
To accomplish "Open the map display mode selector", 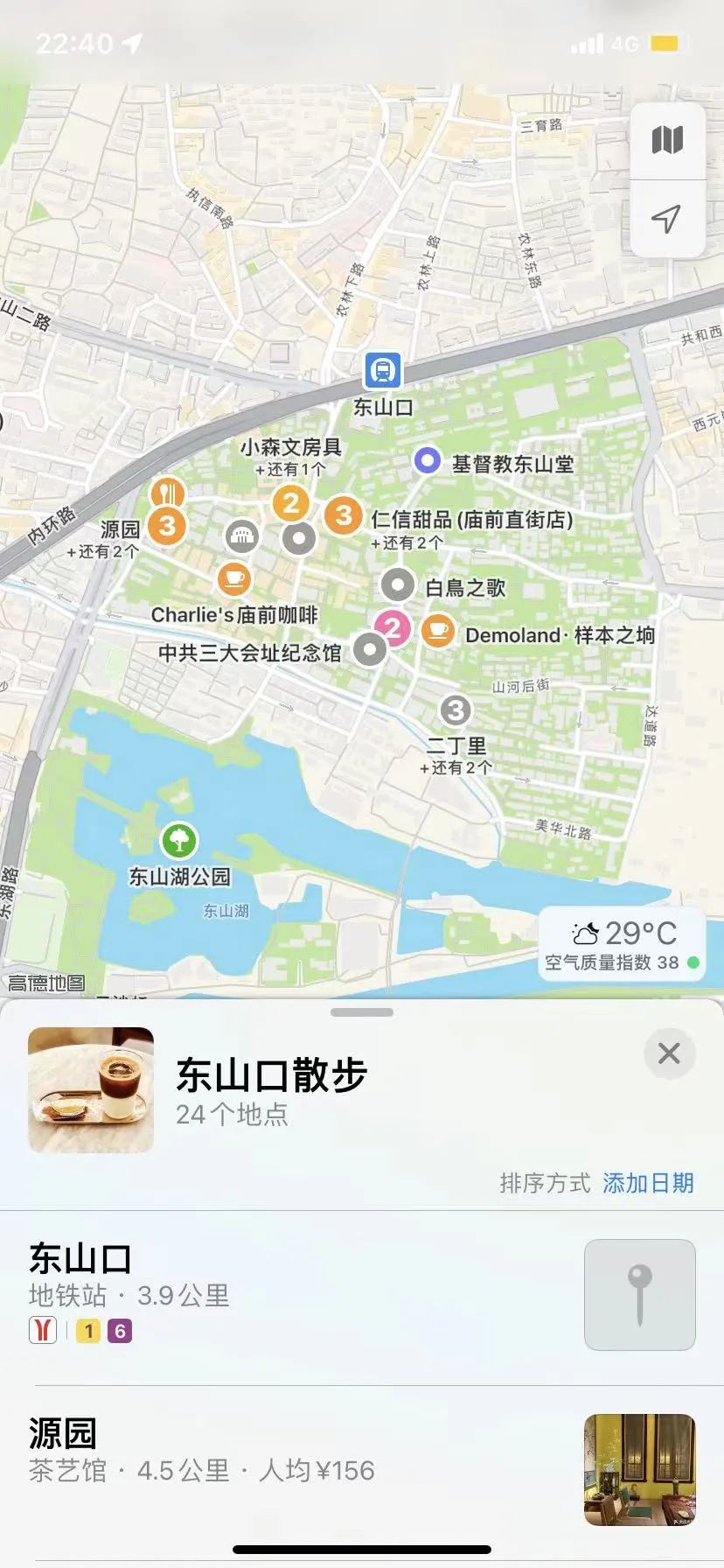I will 666,140.
